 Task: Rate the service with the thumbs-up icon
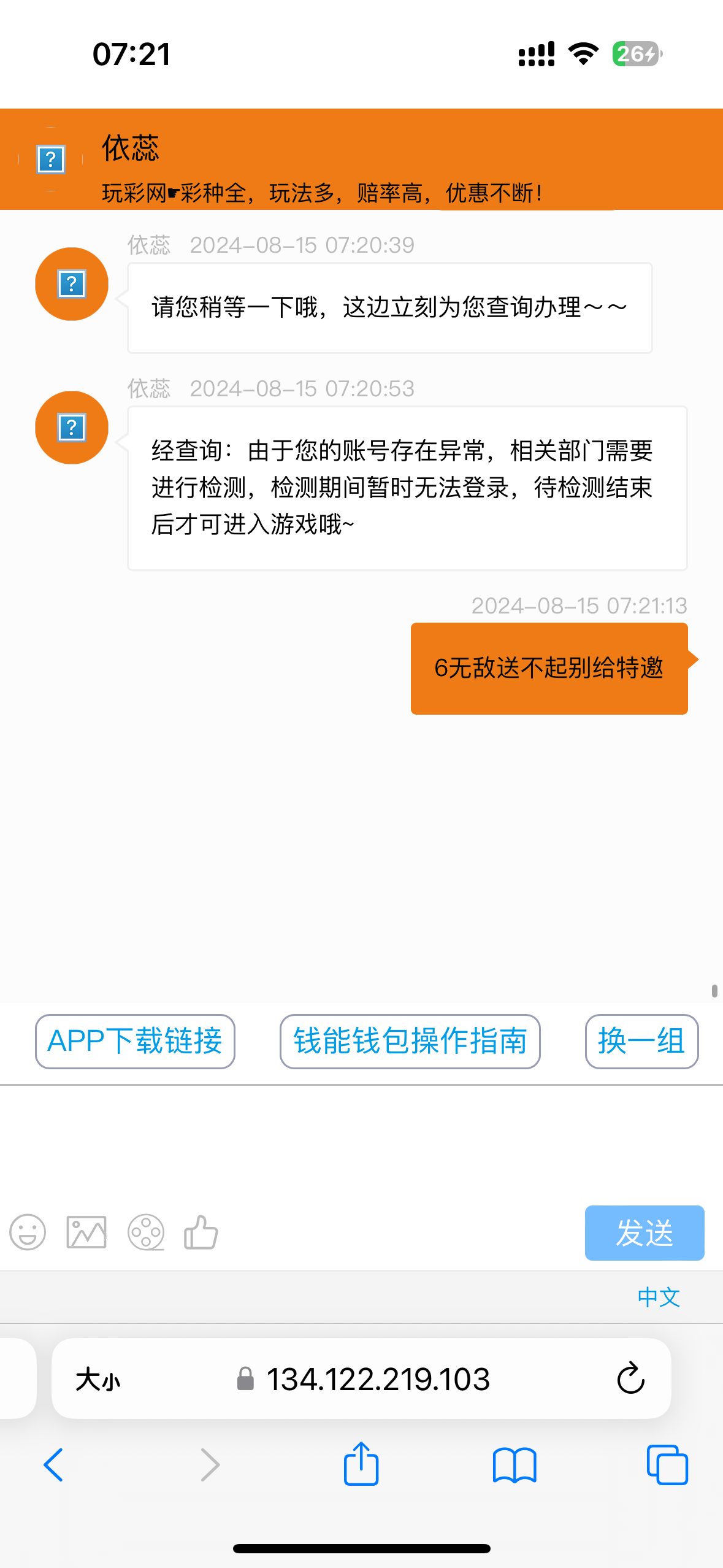pos(201,1232)
